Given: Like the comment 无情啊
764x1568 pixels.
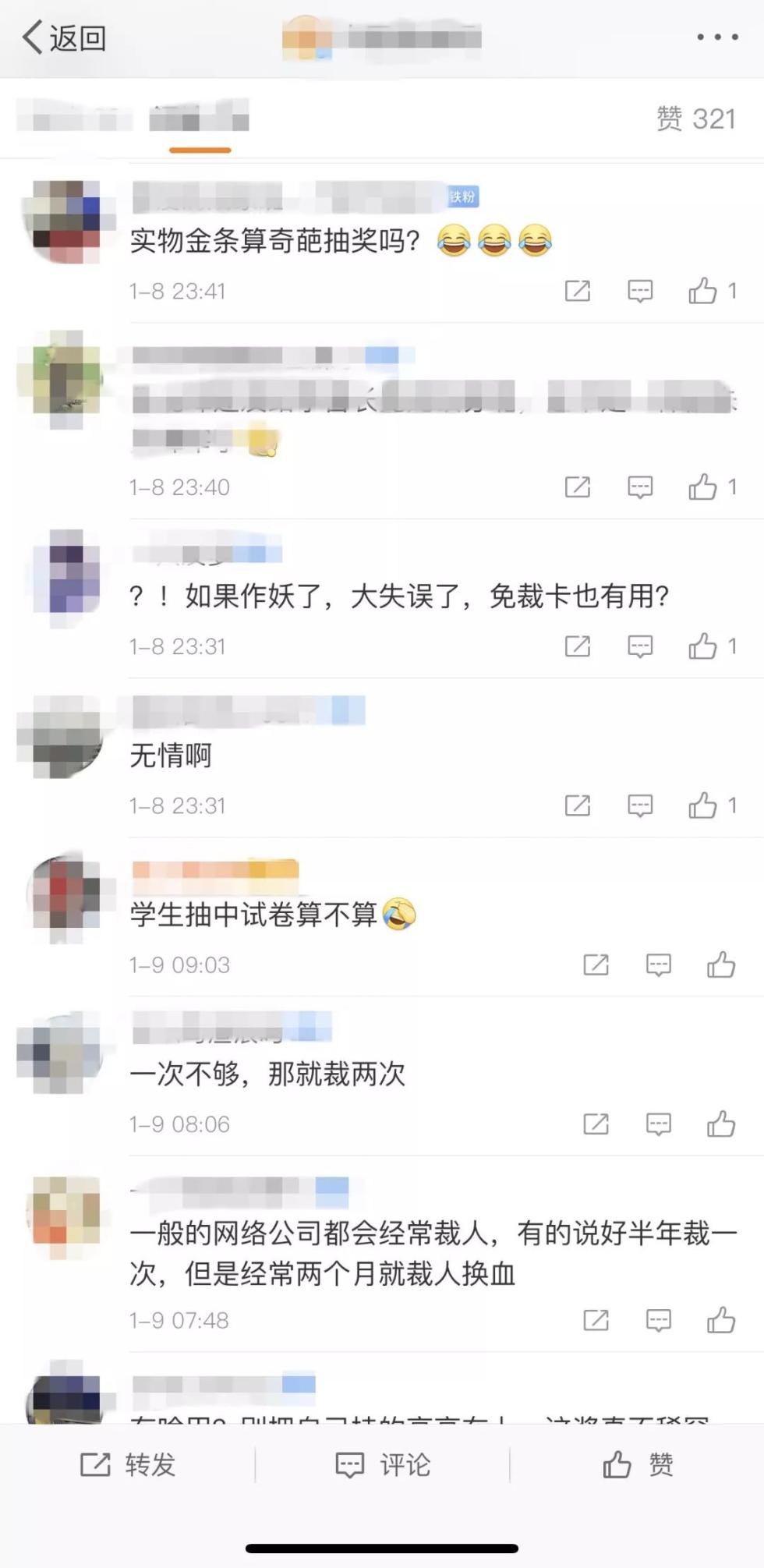Looking at the screenshot, I should tap(712, 805).
